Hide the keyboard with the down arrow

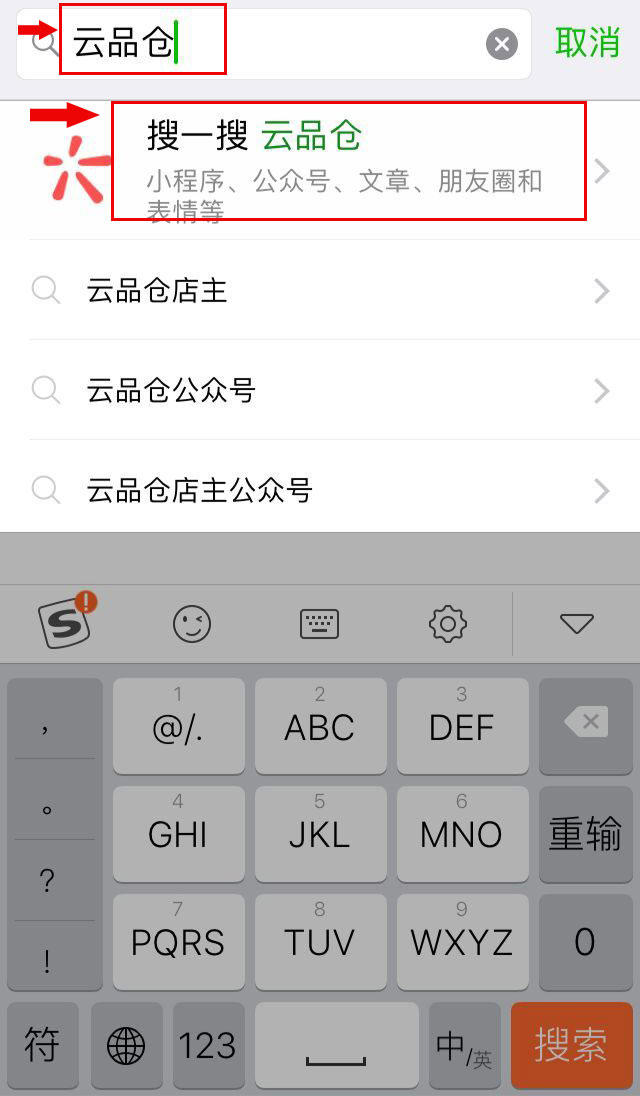click(577, 623)
